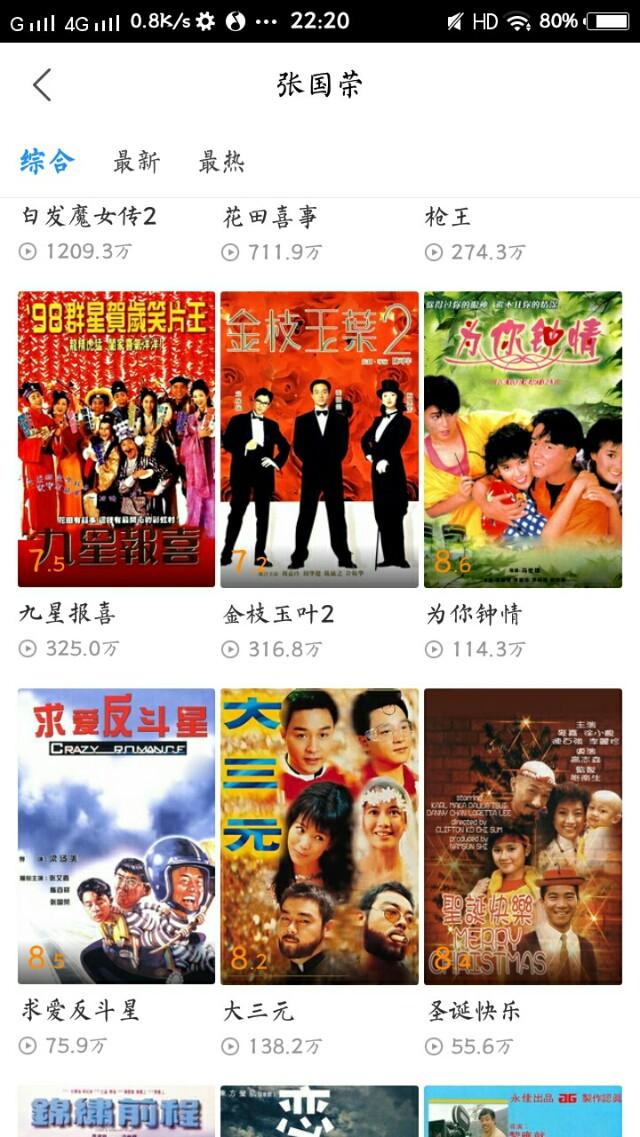Viewport: 640px width, 1137px height.
Task: Open the movie 大三元
Action: pos(319,836)
